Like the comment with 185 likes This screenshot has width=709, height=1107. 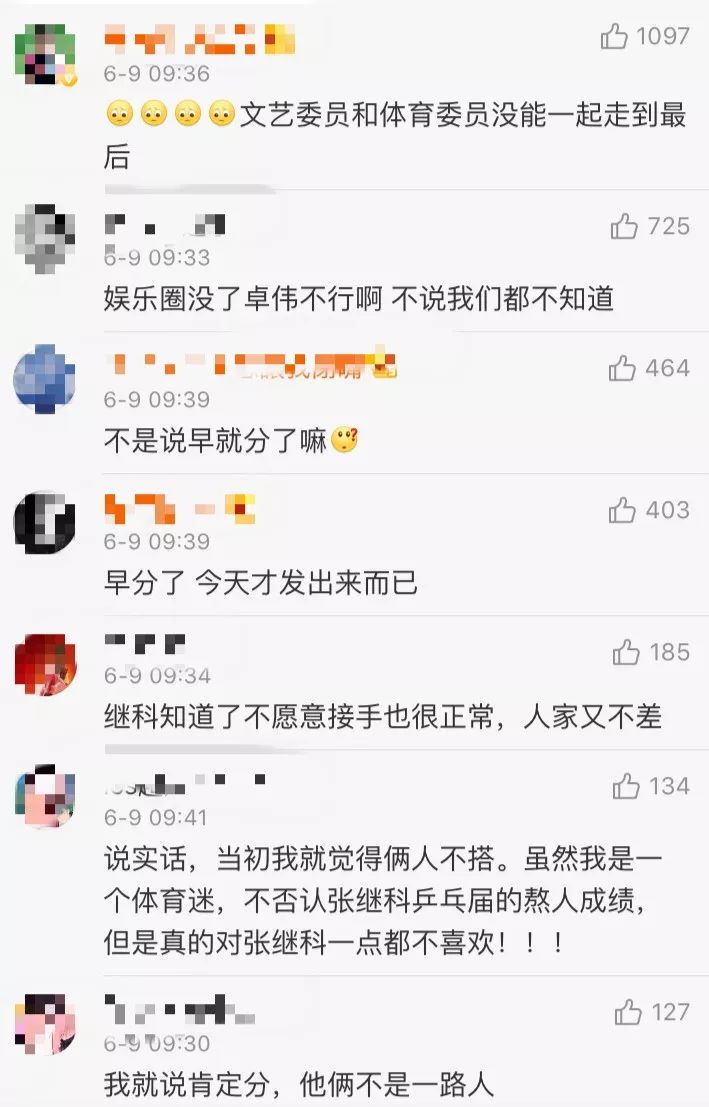tap(627, 653)
